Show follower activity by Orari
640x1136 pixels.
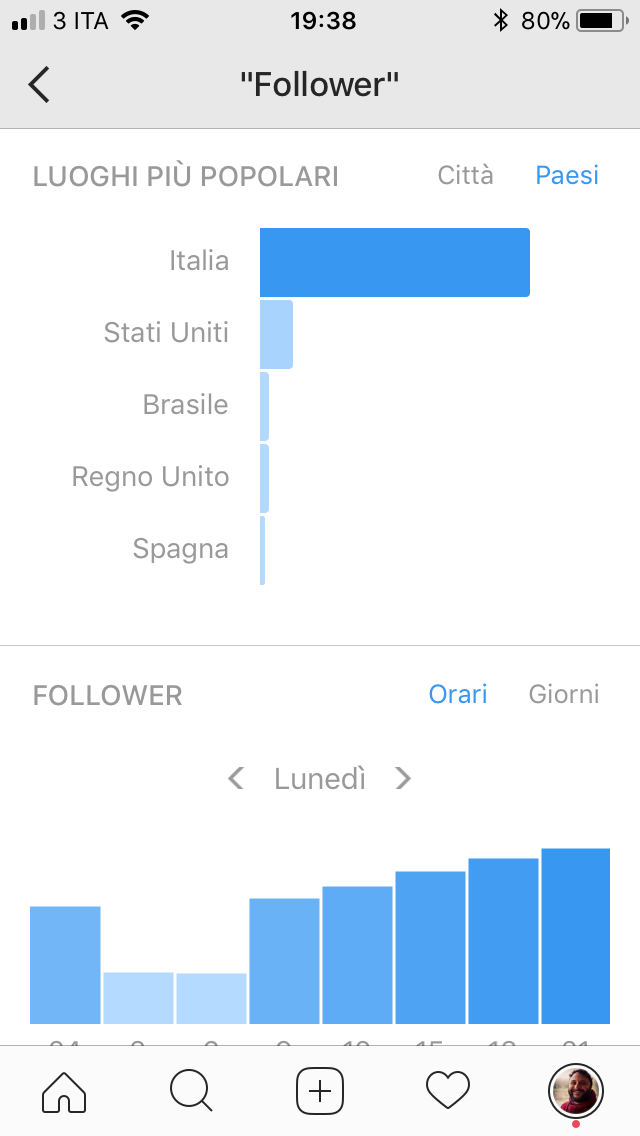click(x=457, y=694)
